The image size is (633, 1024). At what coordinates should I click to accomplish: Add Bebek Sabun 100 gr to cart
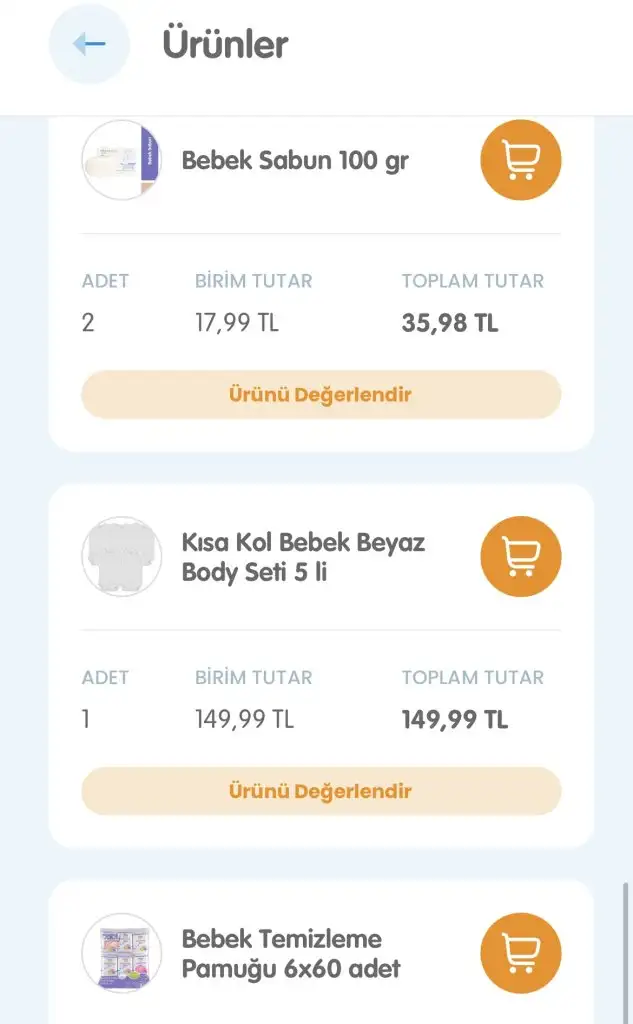coord(520,160)
